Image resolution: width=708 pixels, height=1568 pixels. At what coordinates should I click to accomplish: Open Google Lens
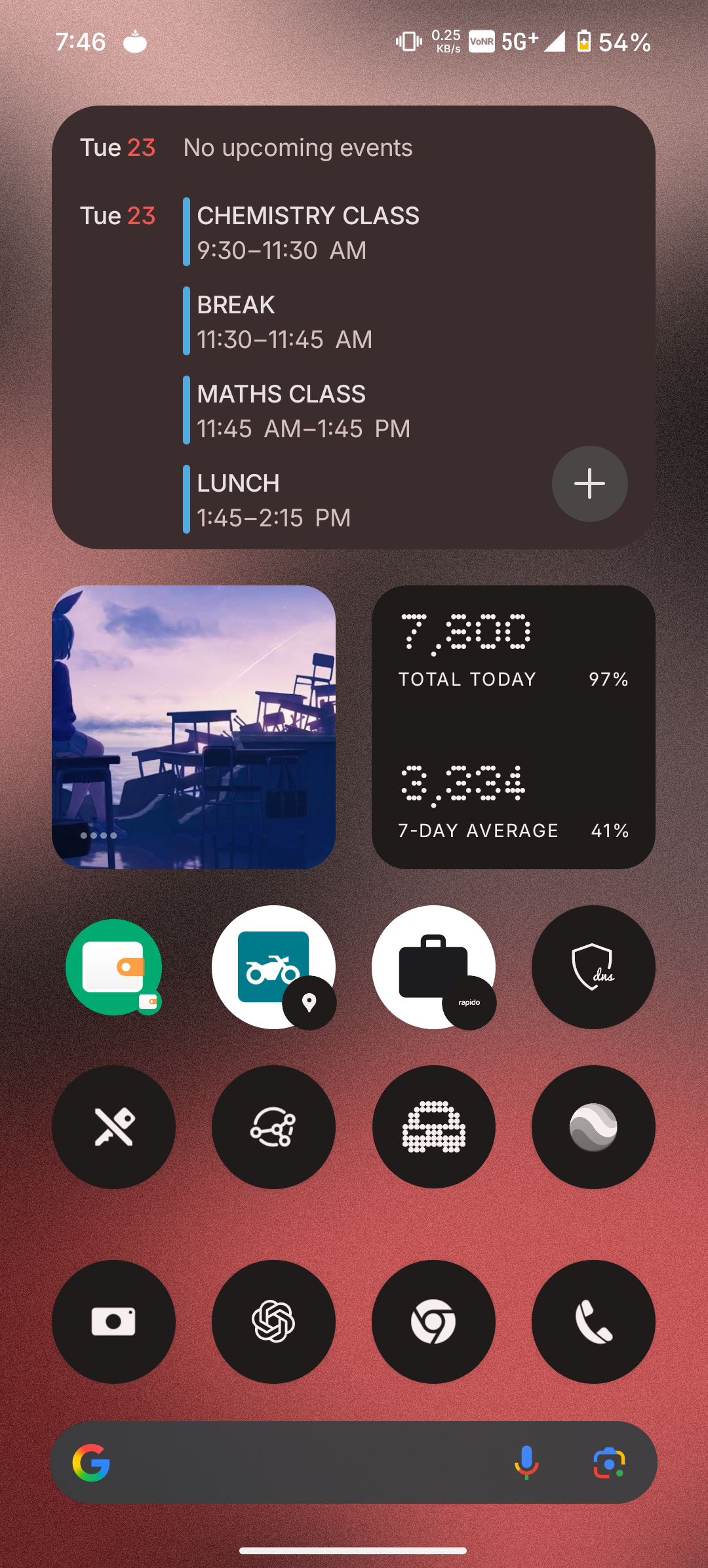pyautogui.click(x=609, y=1462)
